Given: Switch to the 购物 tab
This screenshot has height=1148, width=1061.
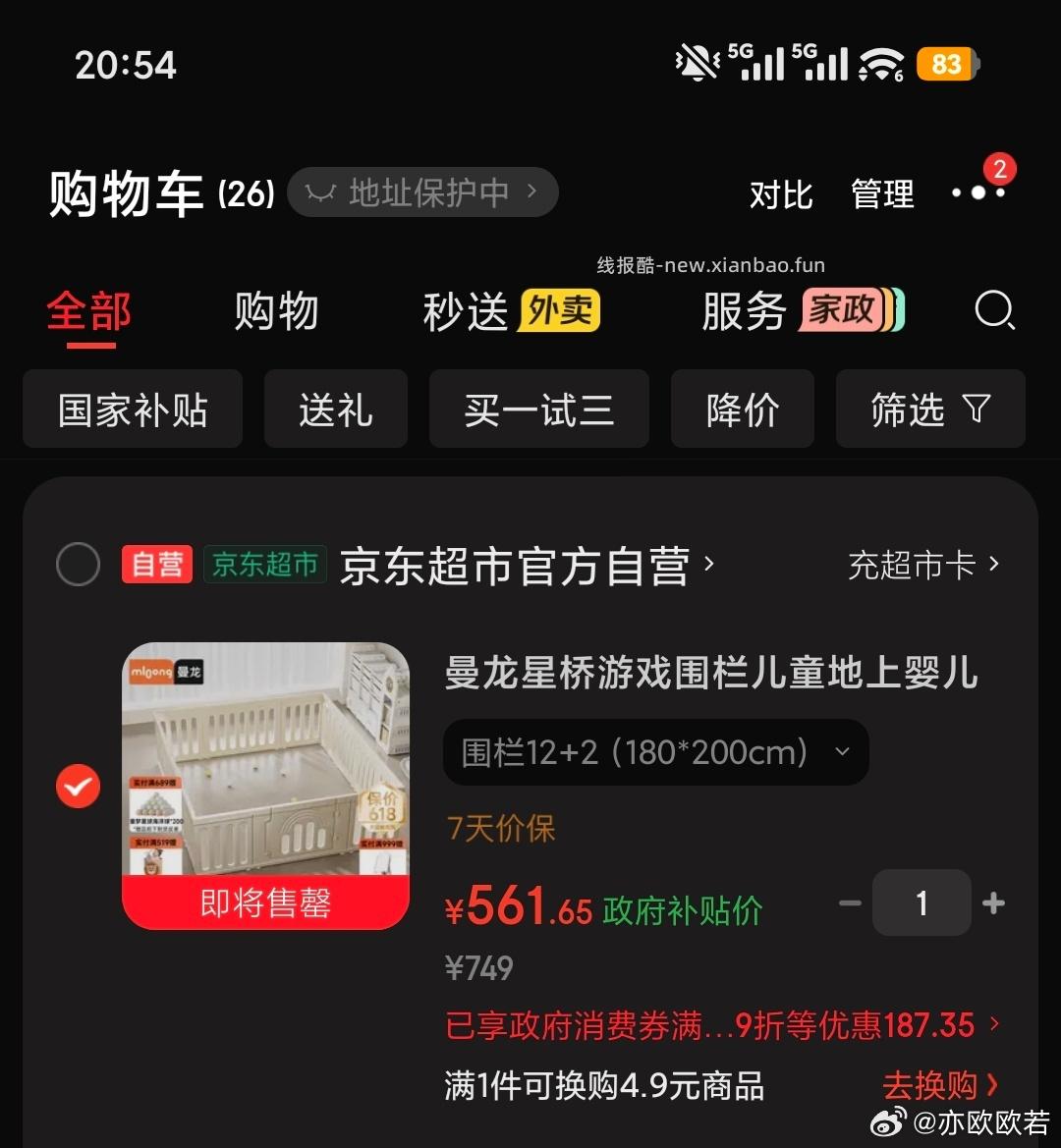Looking at the screenshot, I should [276, 311].
